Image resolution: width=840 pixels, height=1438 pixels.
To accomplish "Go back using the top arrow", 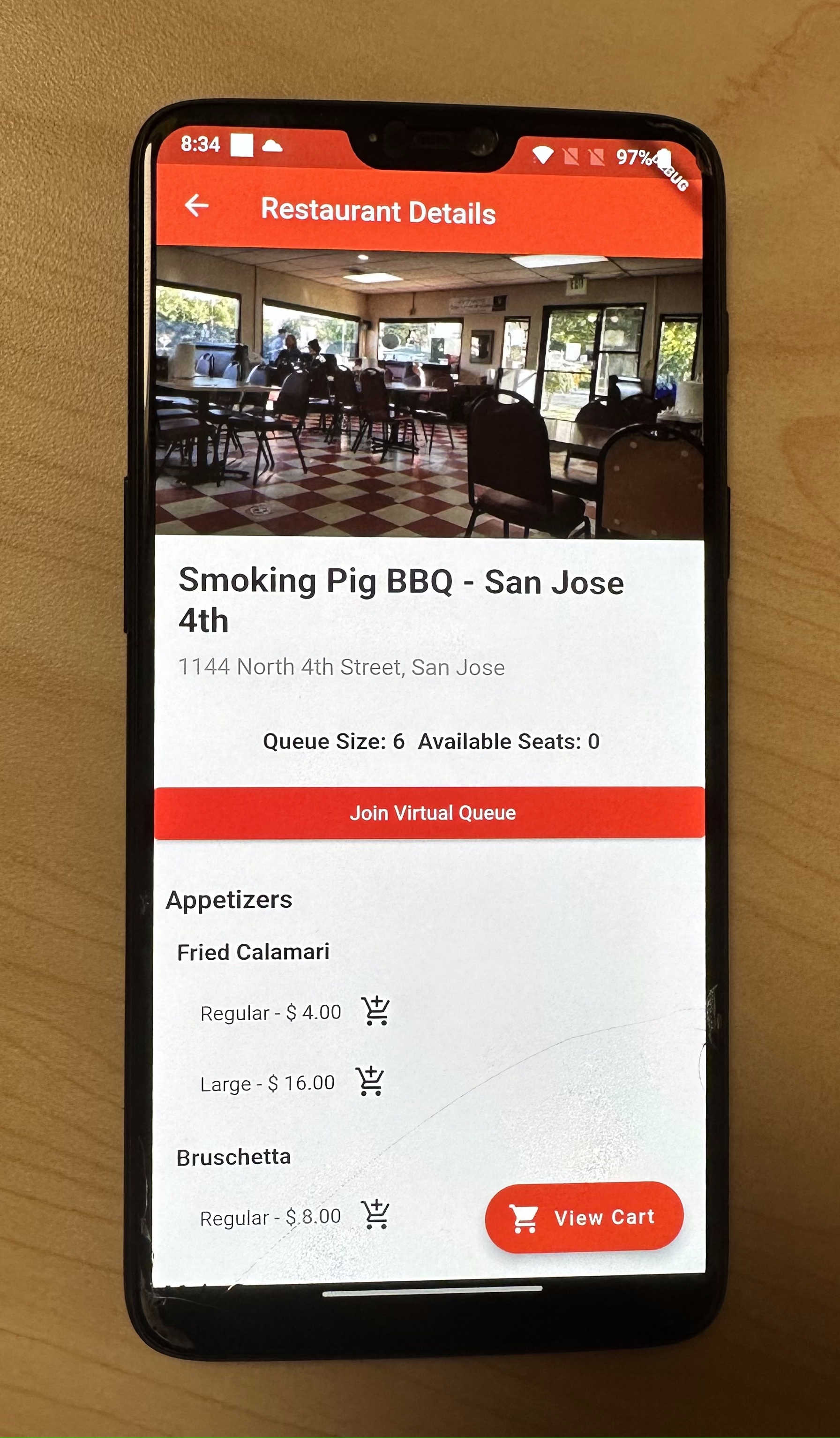I will pyautogui.click(x=197, y=205).
